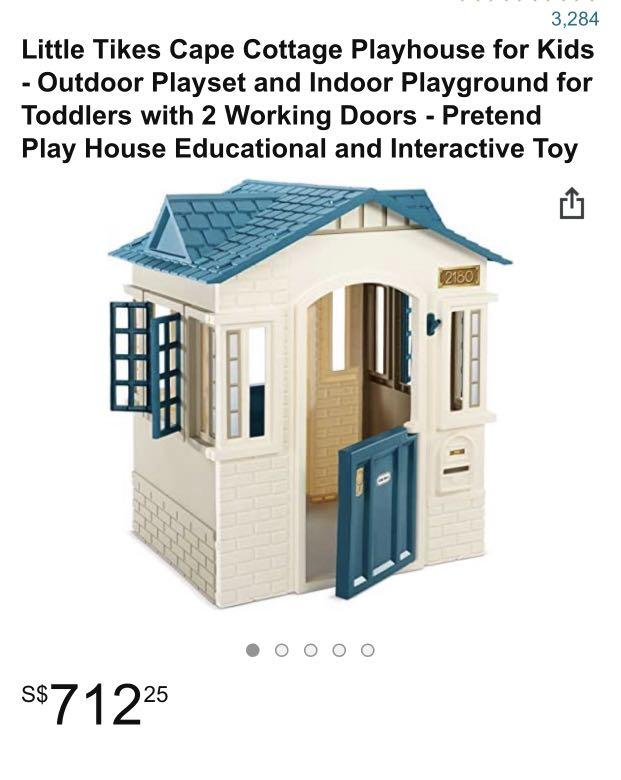Screen dimensions: 621x780
Task: Share this playhouse product listing
Action: 571,204
